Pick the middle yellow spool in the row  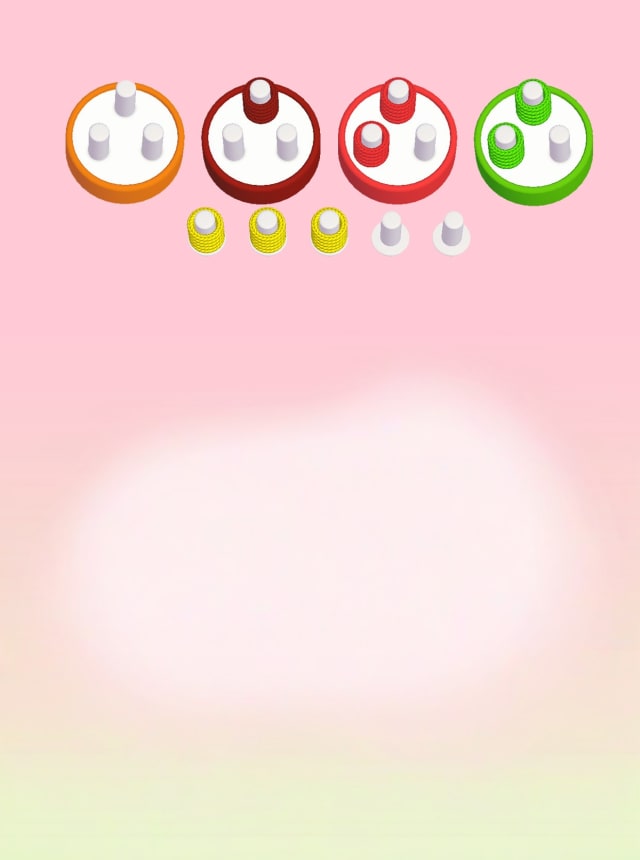coord(267,231)
